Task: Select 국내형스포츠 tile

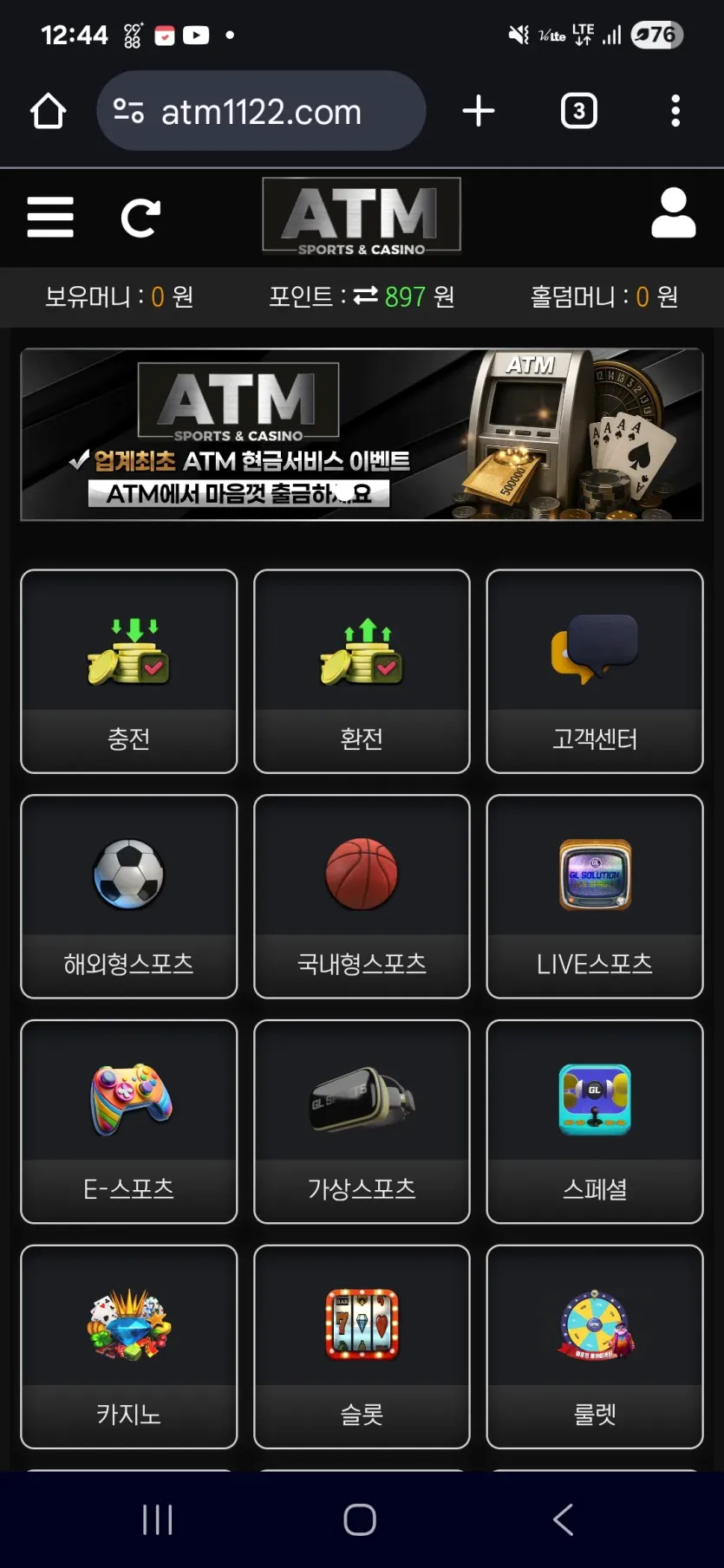Action: pos(362,896)
